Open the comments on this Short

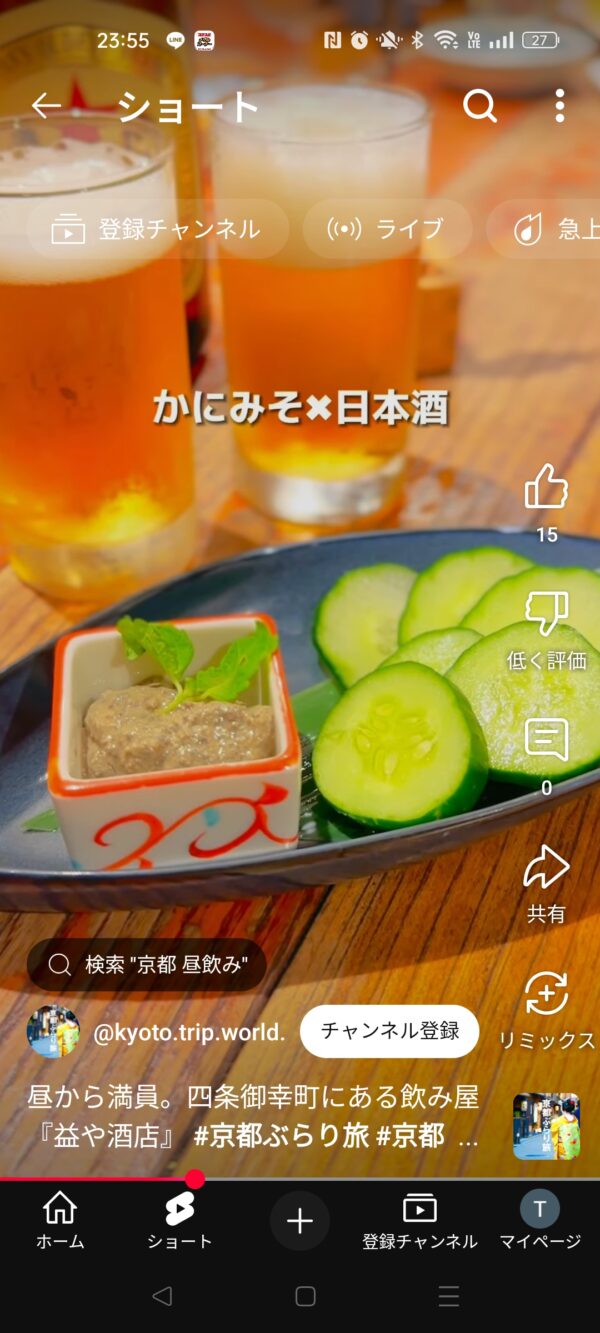click(x=546, y=741)
